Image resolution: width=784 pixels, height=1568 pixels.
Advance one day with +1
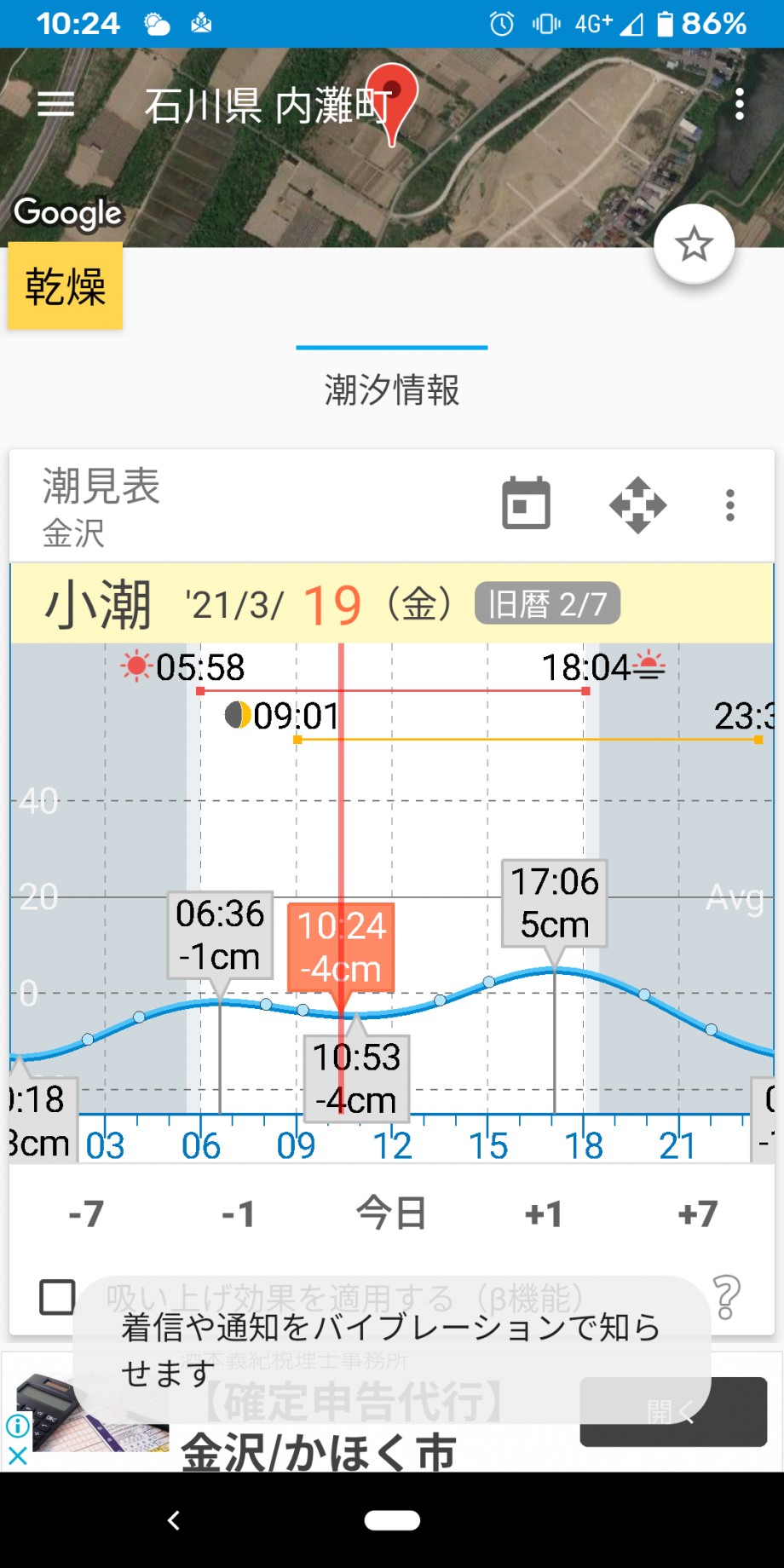tap(544, 1213)
